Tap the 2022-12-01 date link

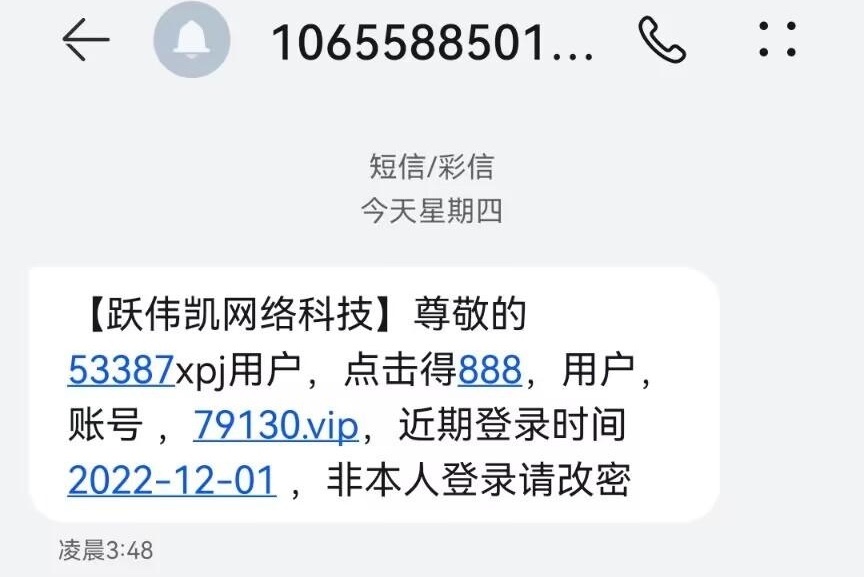171,481
